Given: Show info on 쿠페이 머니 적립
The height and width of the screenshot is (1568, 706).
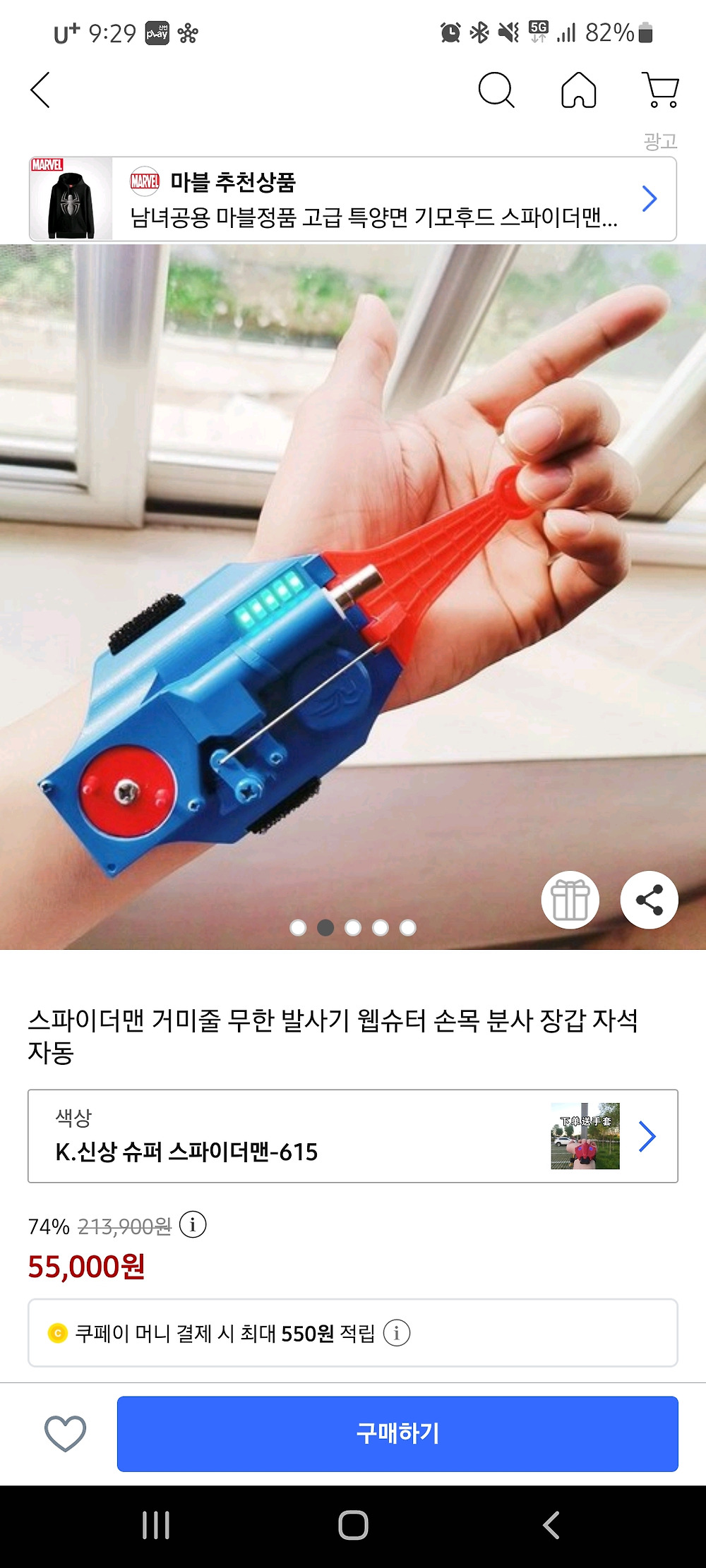Looking at the screenshot, I should pyautogui.click(x=397, y=1333).
